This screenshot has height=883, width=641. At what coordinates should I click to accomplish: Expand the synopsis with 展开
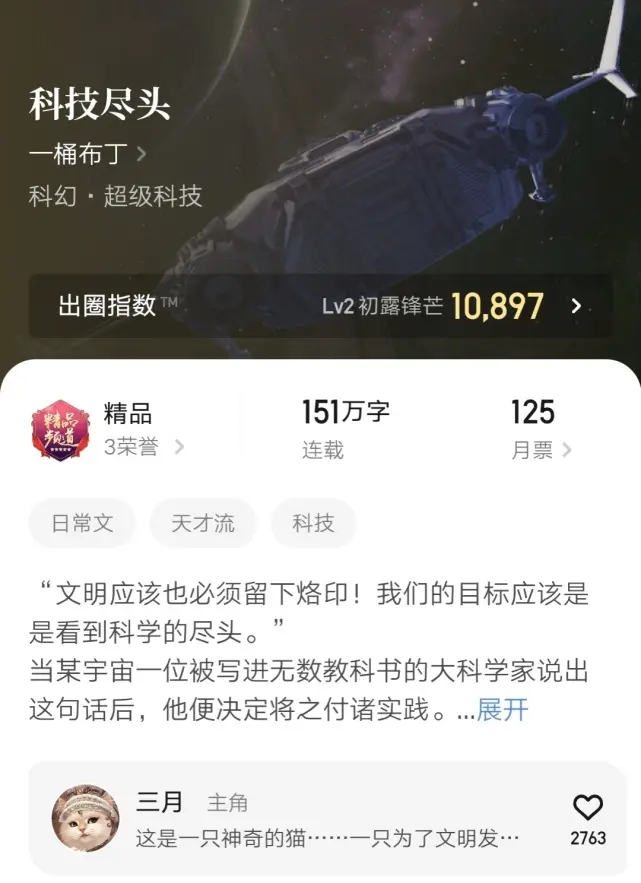(x=502, y=710)
